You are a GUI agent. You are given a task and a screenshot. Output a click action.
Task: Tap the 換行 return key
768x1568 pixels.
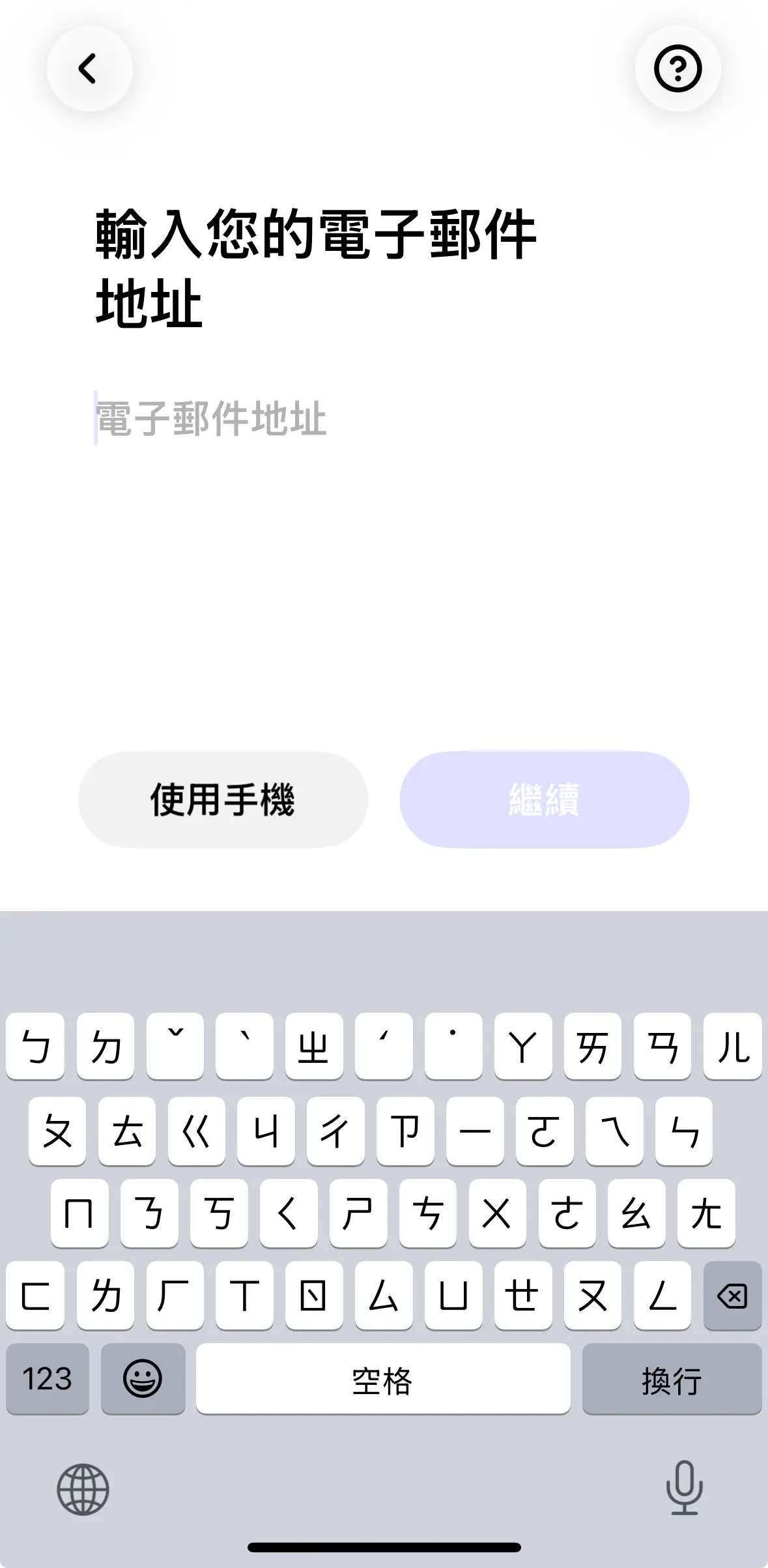coord(672,1378)
